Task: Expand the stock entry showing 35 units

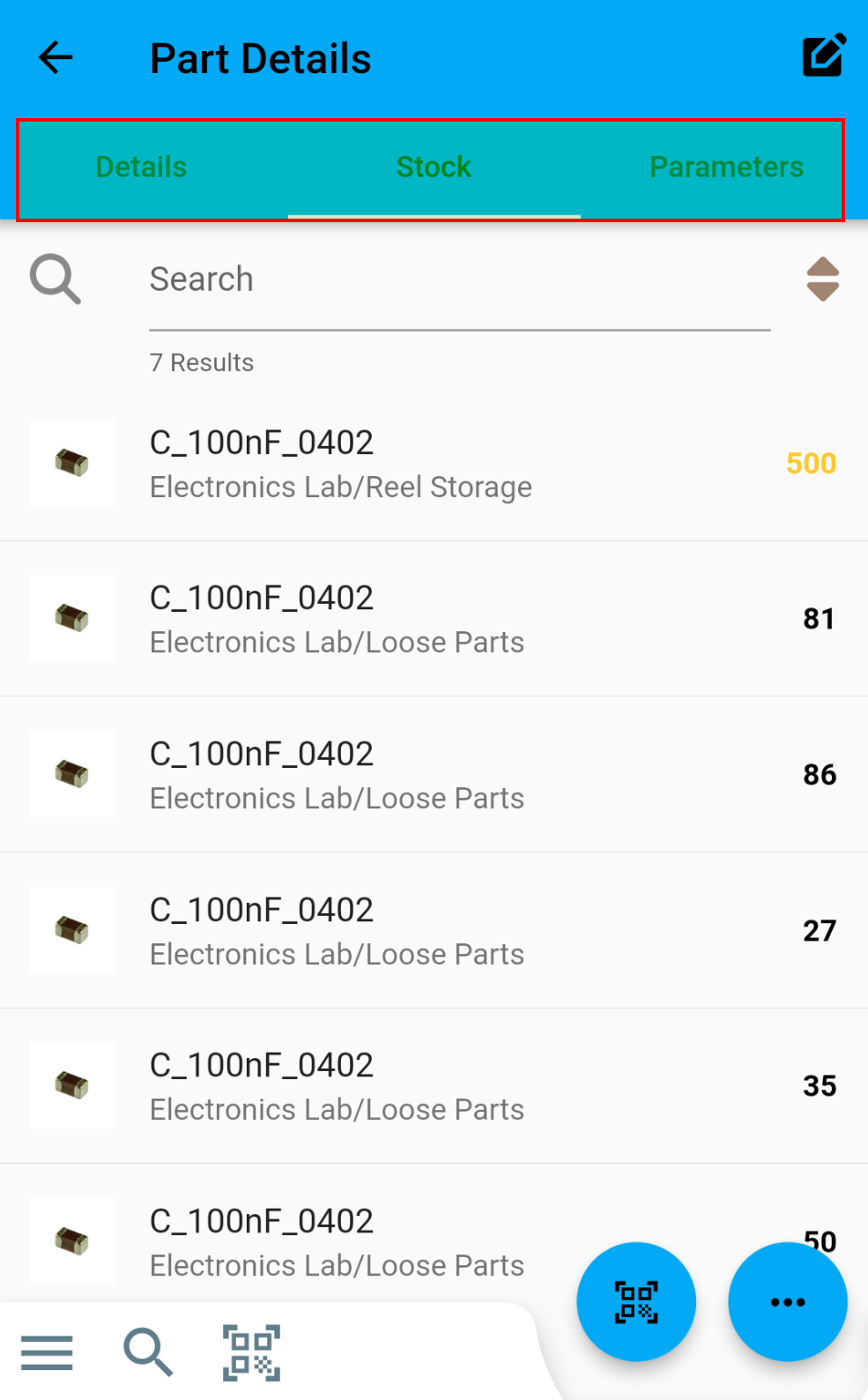Action: [352, 1085]
